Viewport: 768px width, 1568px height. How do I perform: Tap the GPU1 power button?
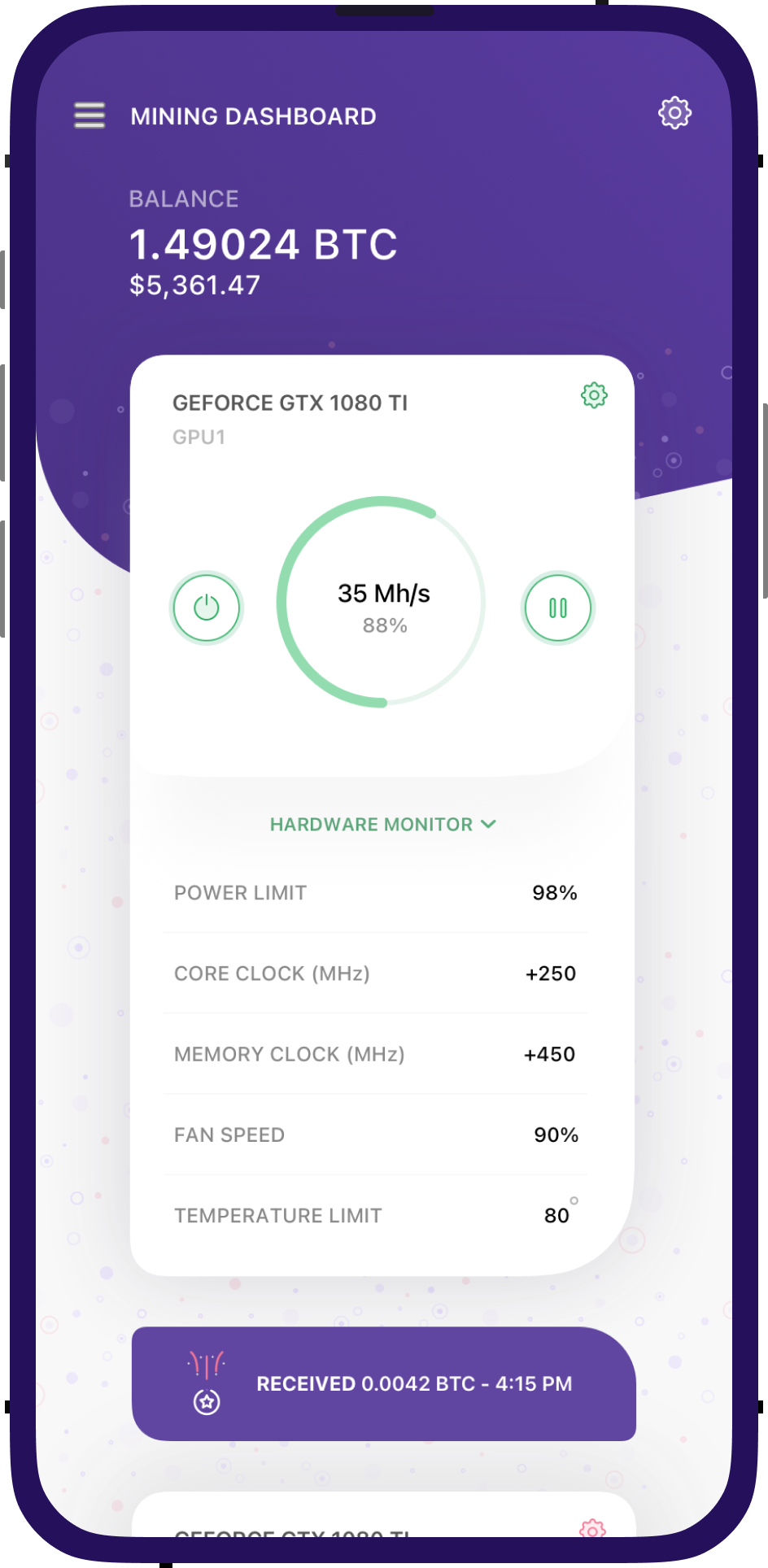tap(207, 608)
